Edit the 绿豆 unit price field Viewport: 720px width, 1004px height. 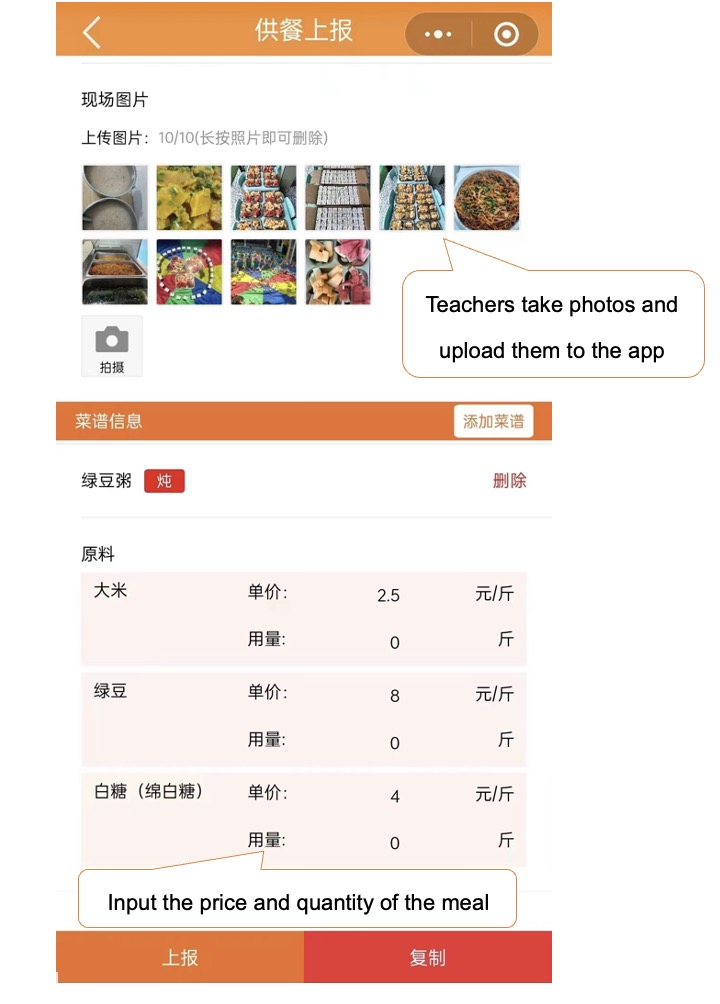[394, 695]
